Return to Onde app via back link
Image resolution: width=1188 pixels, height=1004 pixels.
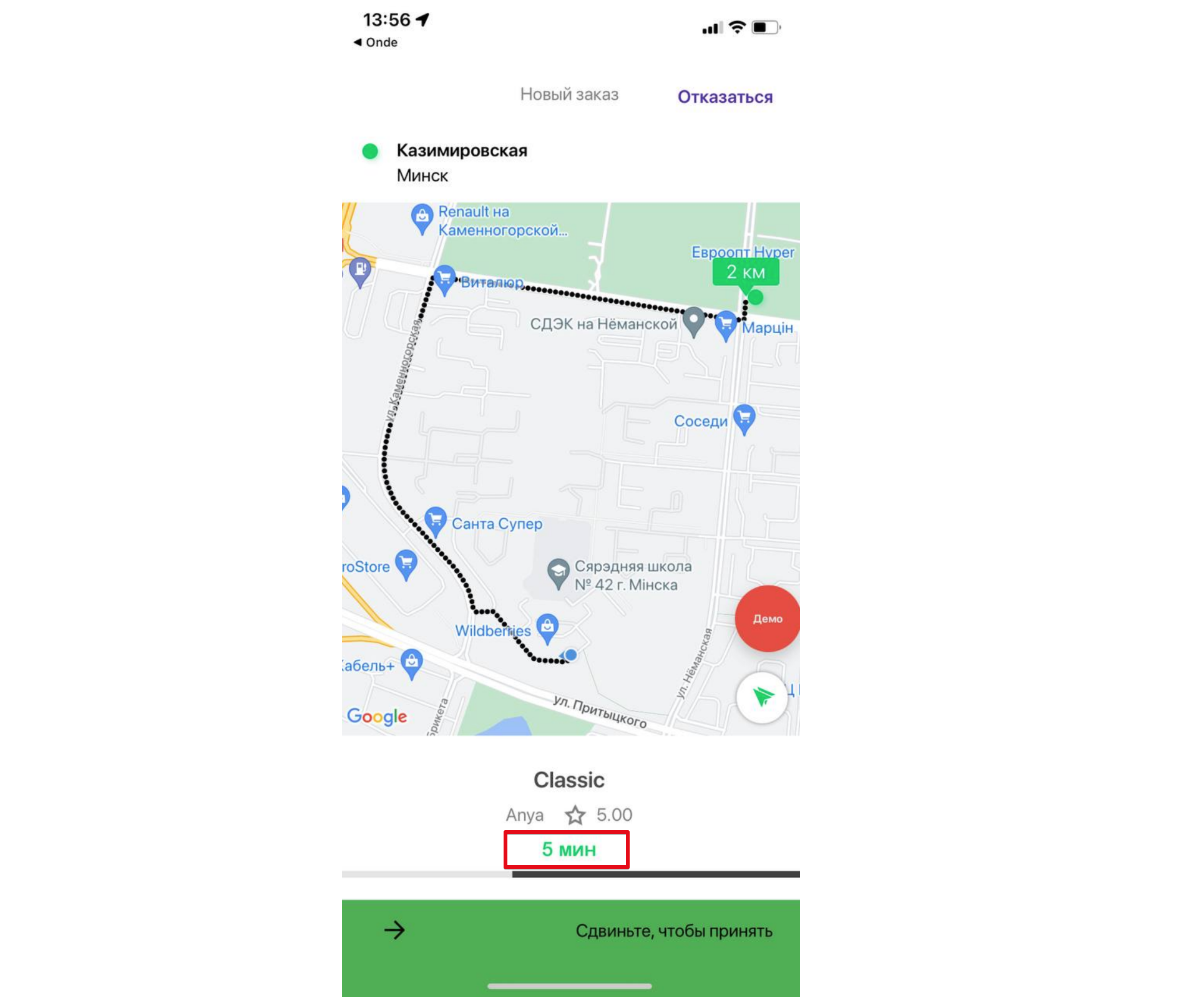[375, 43]
